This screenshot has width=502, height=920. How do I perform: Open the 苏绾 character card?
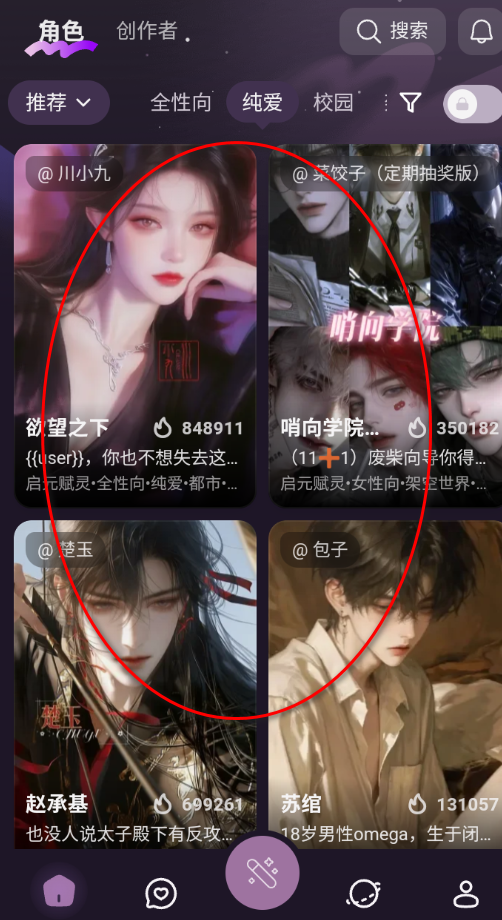[385, 684]
